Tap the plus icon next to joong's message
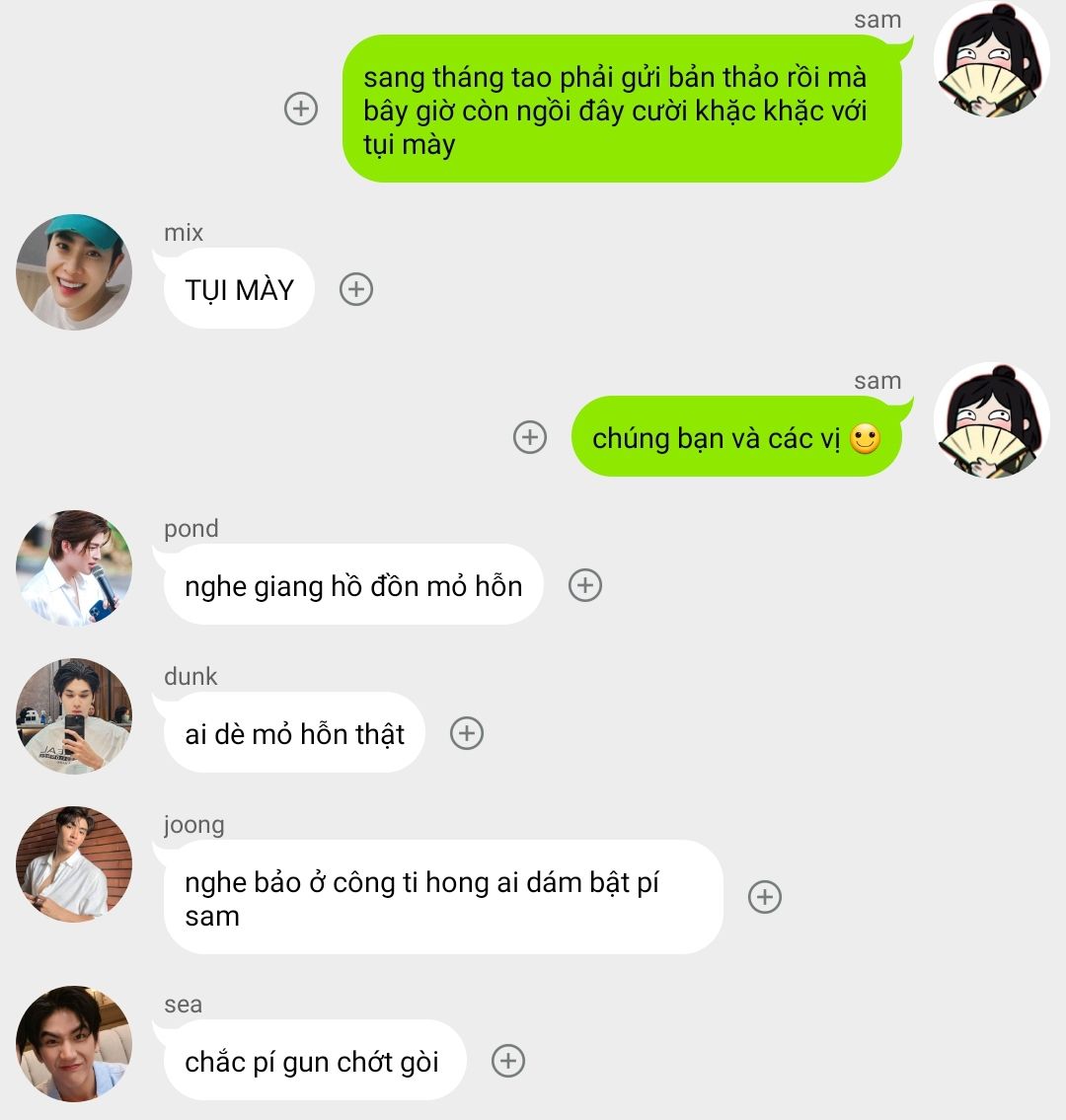Screen dimensions: 1066x1120 765,896
